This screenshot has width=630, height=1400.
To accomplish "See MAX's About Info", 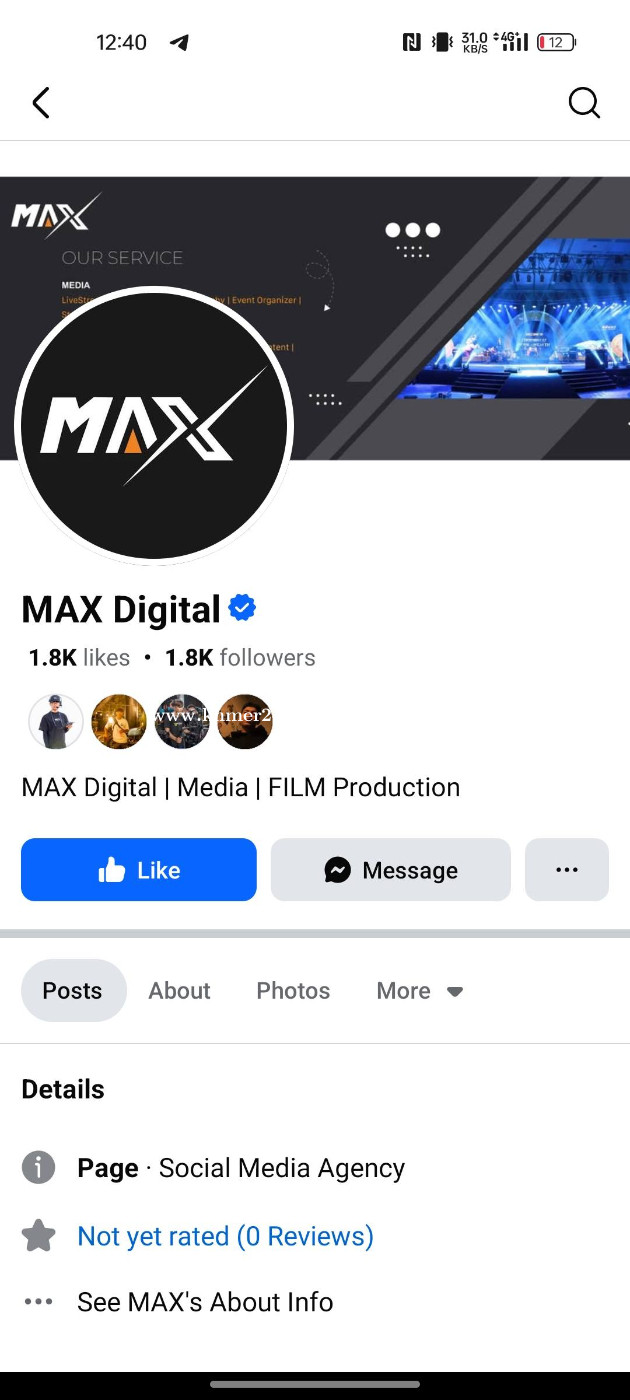I will coord(205,1302).
